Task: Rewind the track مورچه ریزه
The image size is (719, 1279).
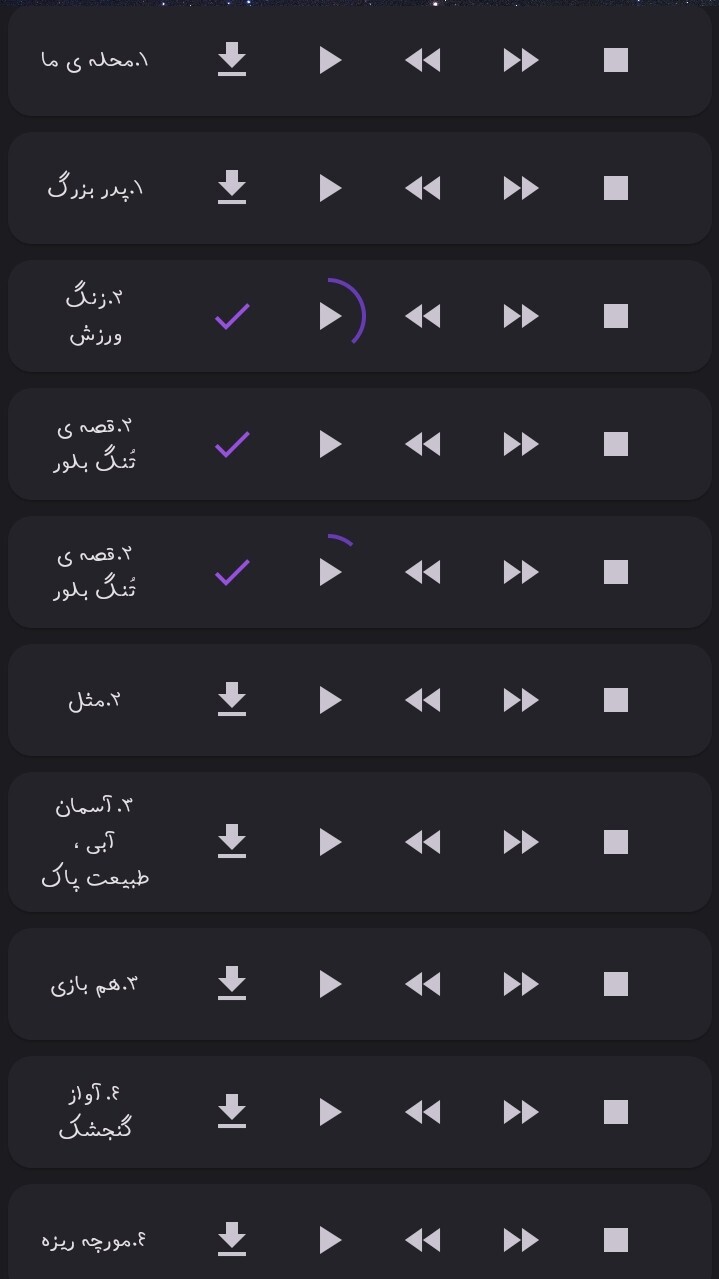Action: click(423, 1240)
